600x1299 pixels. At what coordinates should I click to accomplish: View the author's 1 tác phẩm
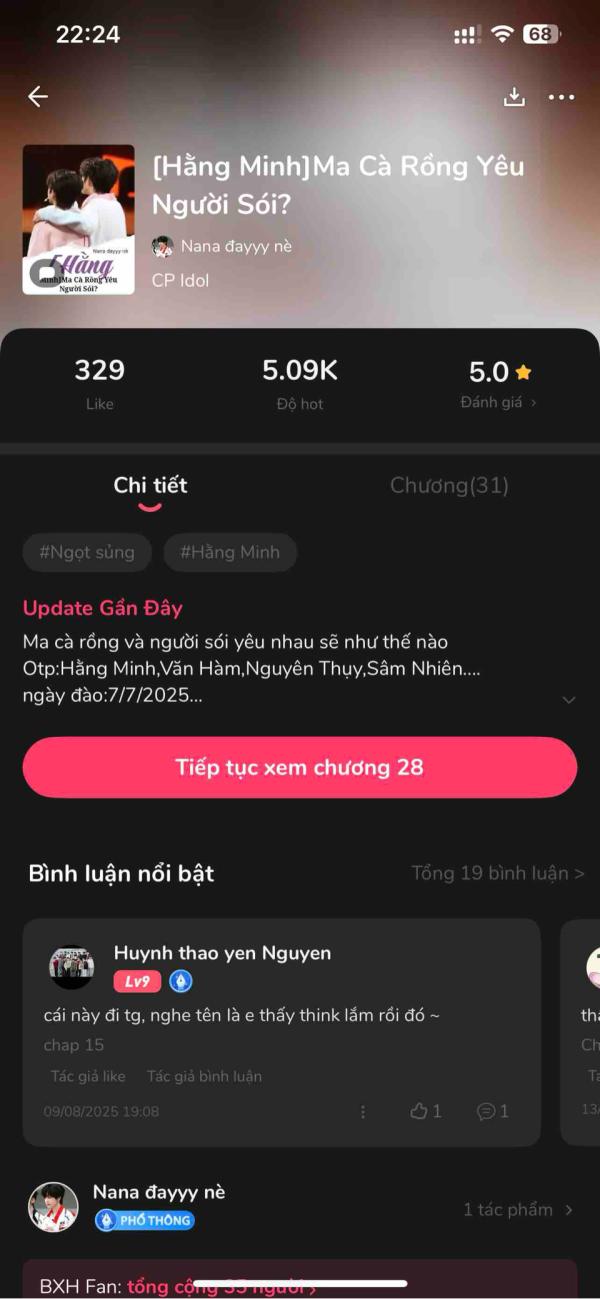pos(517,1209)
